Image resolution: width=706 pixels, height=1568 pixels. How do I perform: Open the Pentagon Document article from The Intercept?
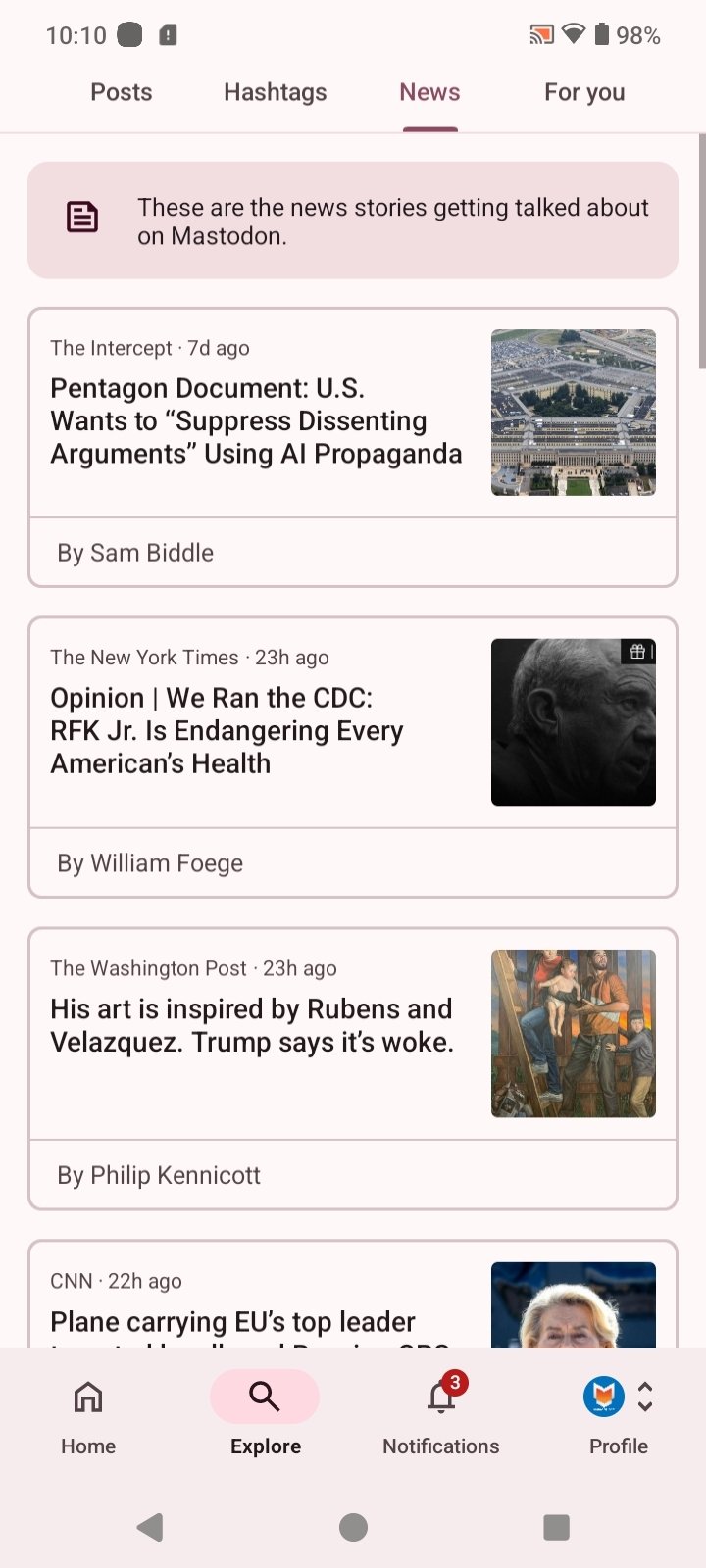[256, 420]
